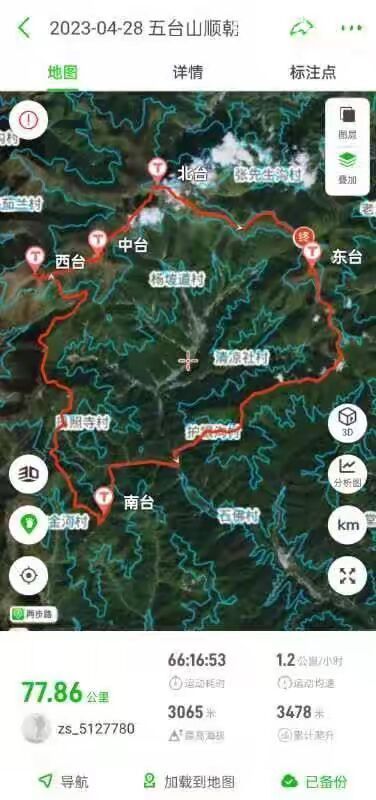Switch to the 标注点 tab
Image resolution: width=376 pixels, height=800 pixels.
[313, 72]
